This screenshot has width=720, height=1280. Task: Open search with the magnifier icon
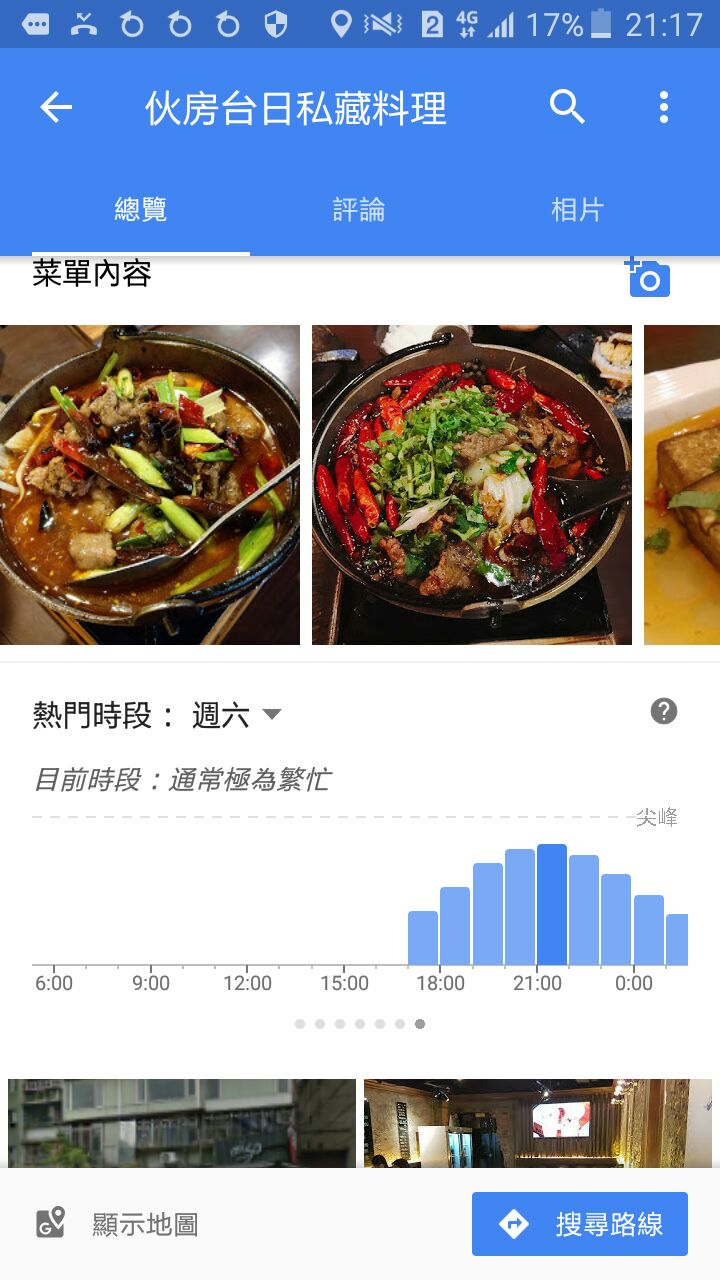567,107
